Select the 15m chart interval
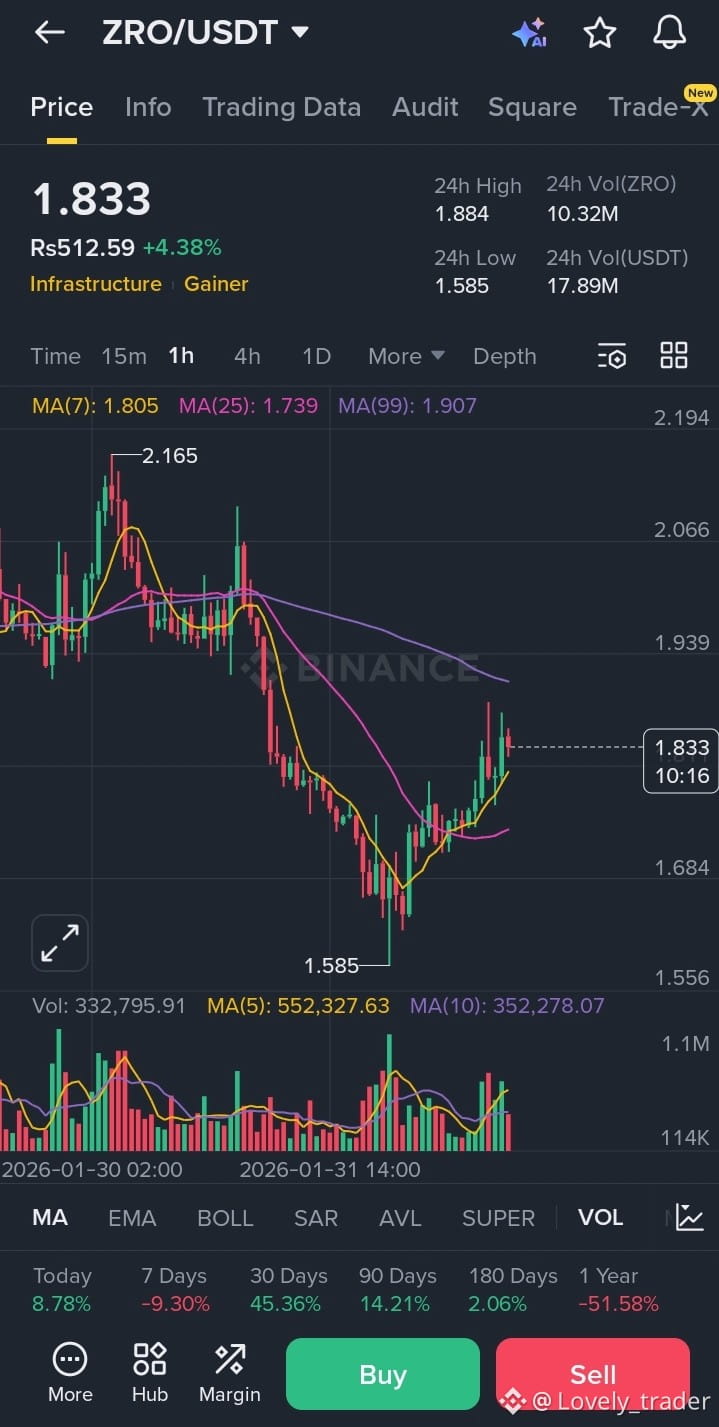The width and height of the screenshot is (719, 1427). pyautogui.click(x=124, y=356)
